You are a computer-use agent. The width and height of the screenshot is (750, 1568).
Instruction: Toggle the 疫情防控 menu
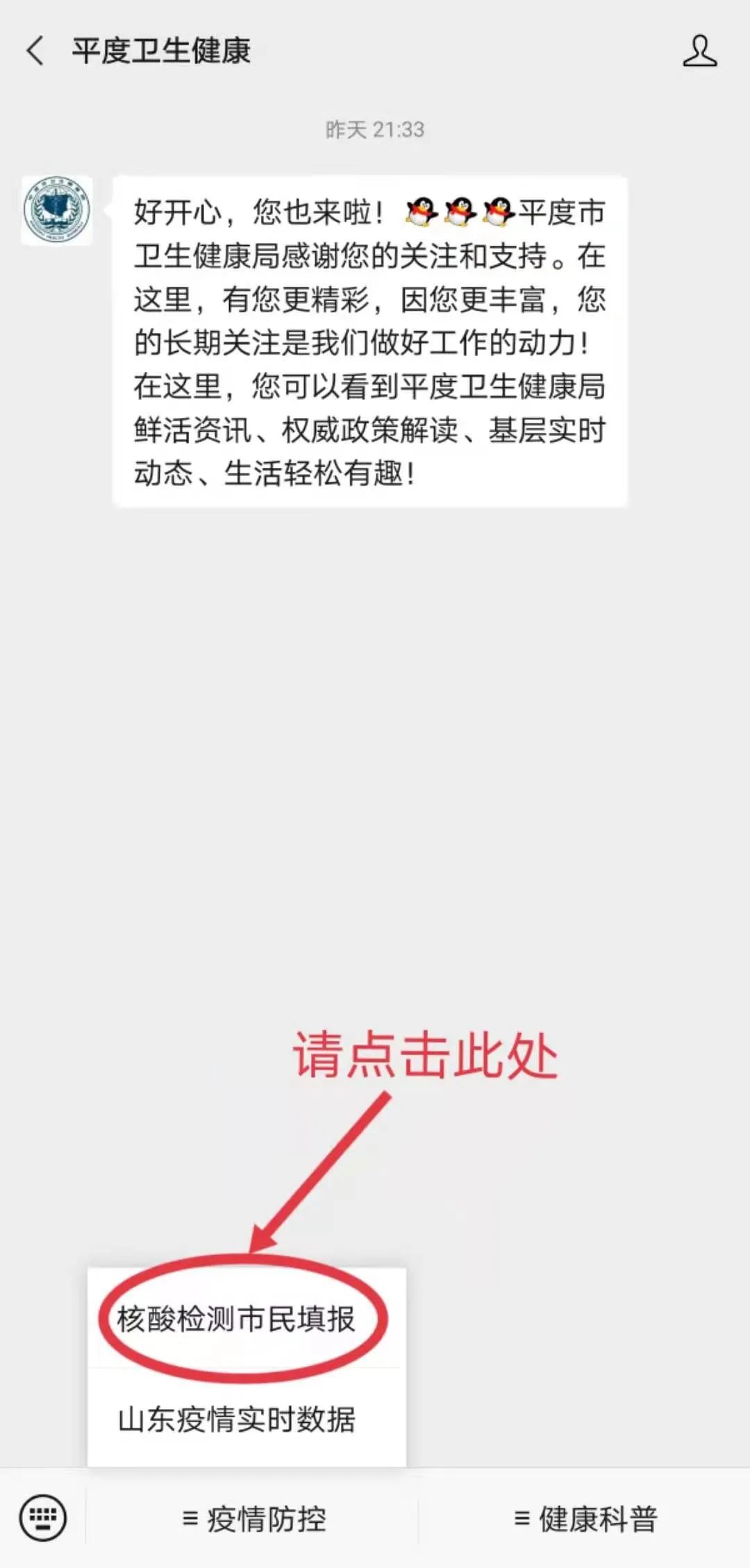click(253, 1519)
